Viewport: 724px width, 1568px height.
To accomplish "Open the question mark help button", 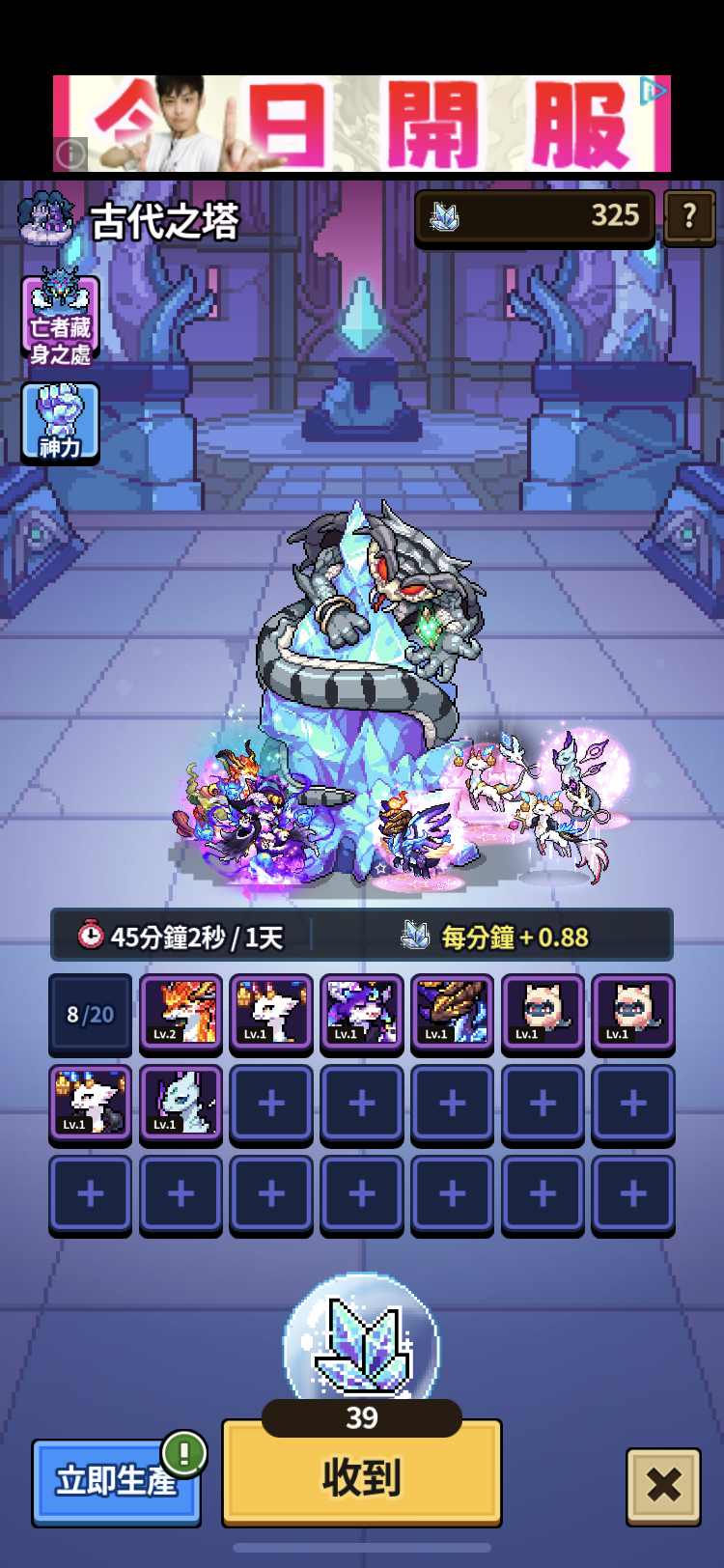I will 689,217.
